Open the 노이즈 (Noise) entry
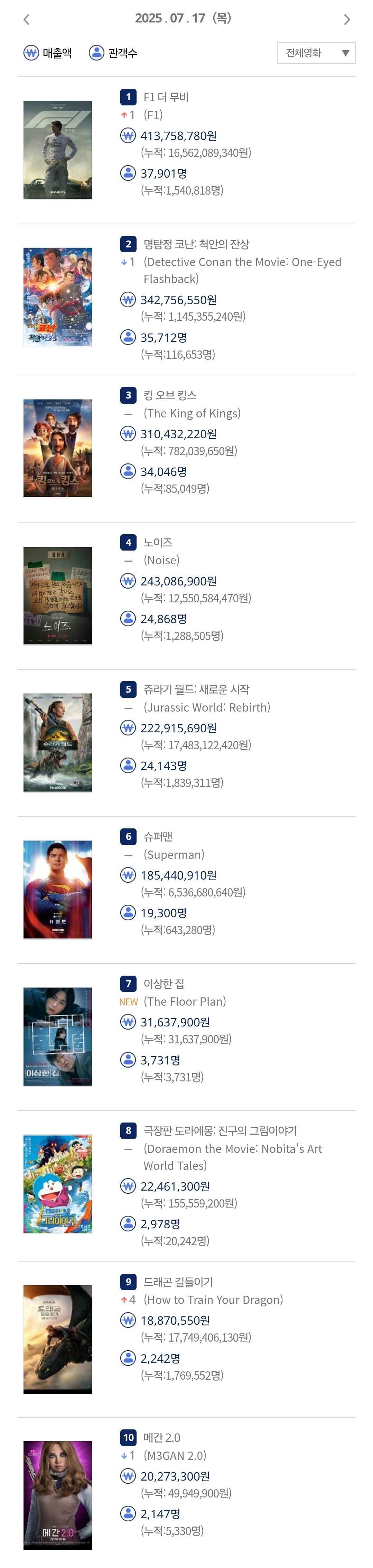This screenshot has width=373, height=1568. 158,542
